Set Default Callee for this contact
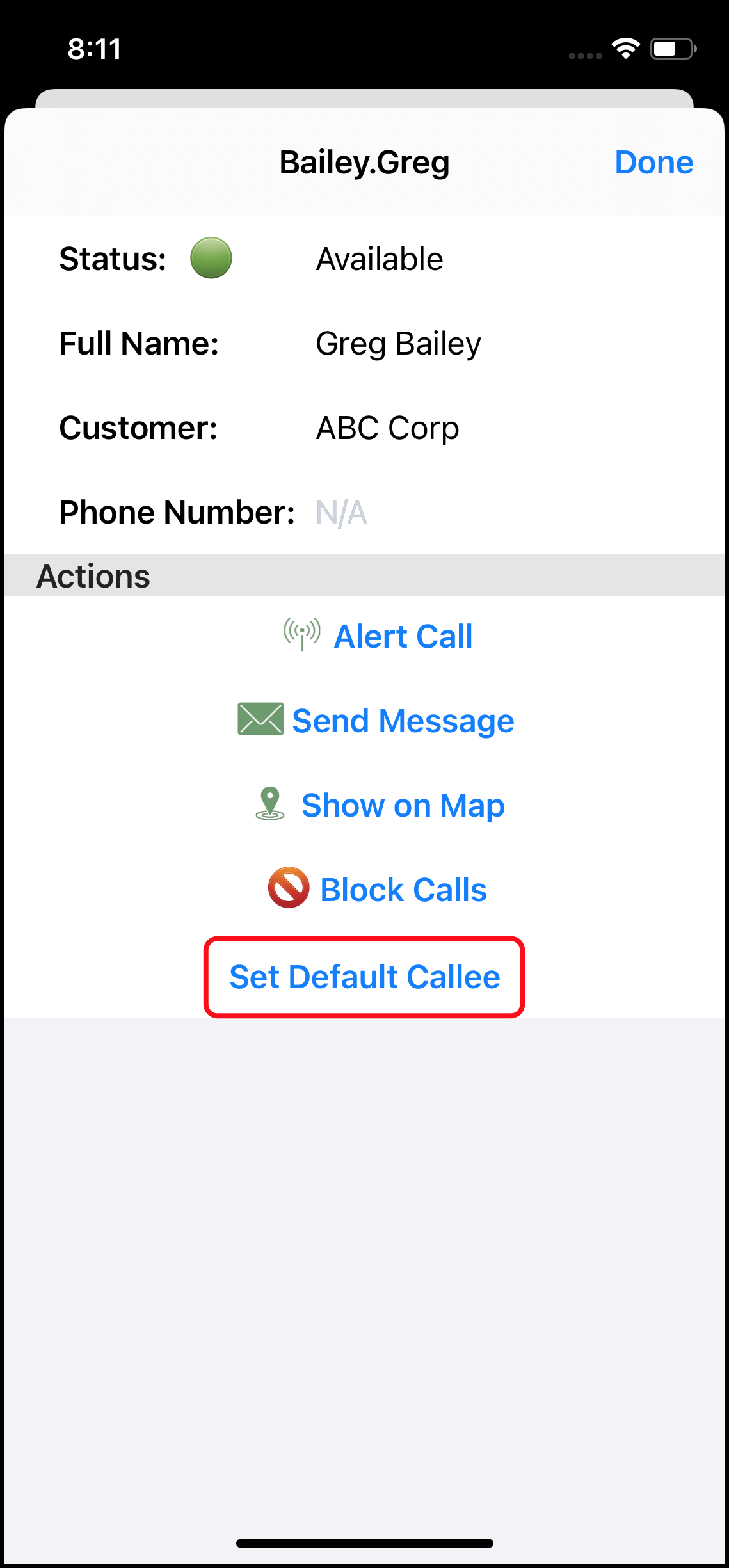Screen dimensions: 729x1568 364,977
